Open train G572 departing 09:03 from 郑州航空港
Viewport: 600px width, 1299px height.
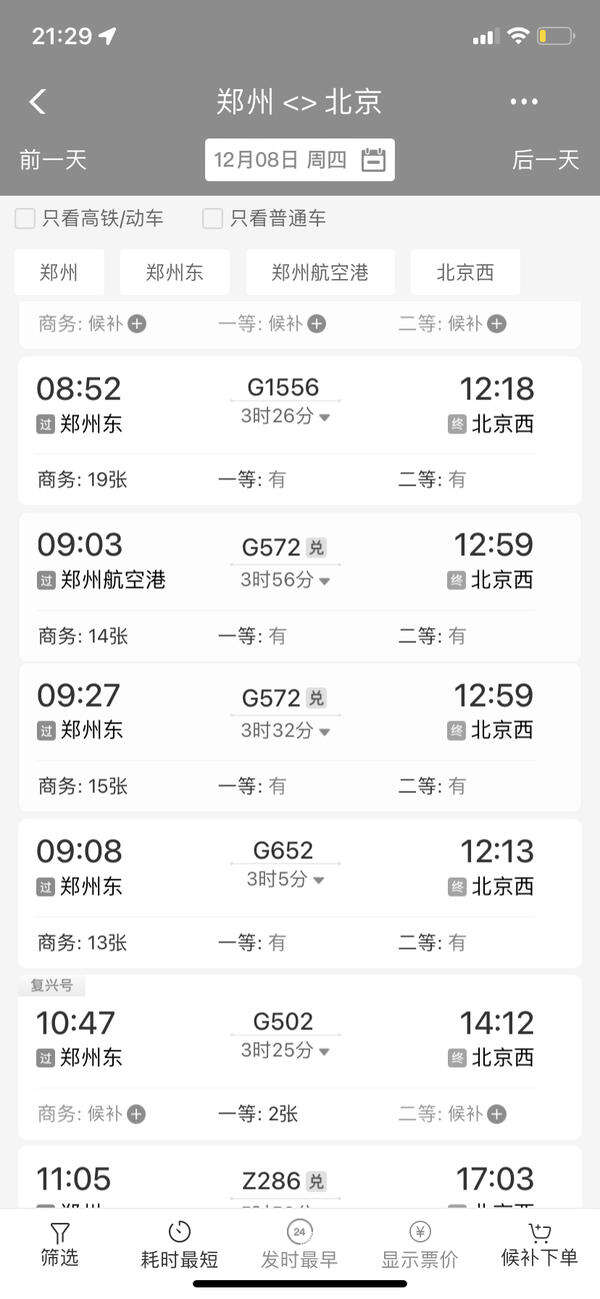click(x=300, y=587)
